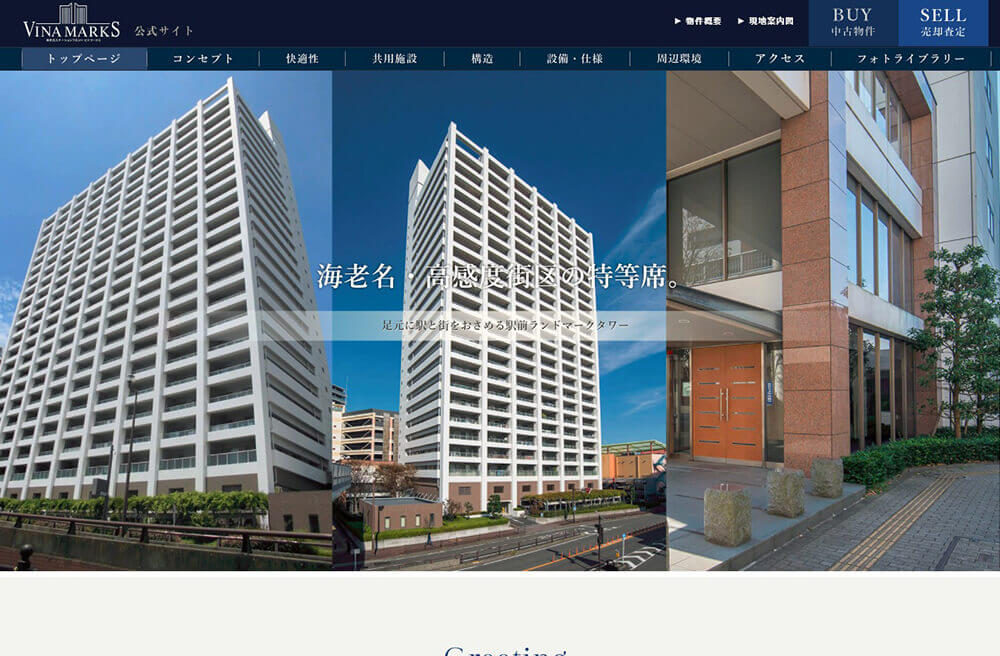Open the アクセス page
The image size is (1000, 656).
781,59
